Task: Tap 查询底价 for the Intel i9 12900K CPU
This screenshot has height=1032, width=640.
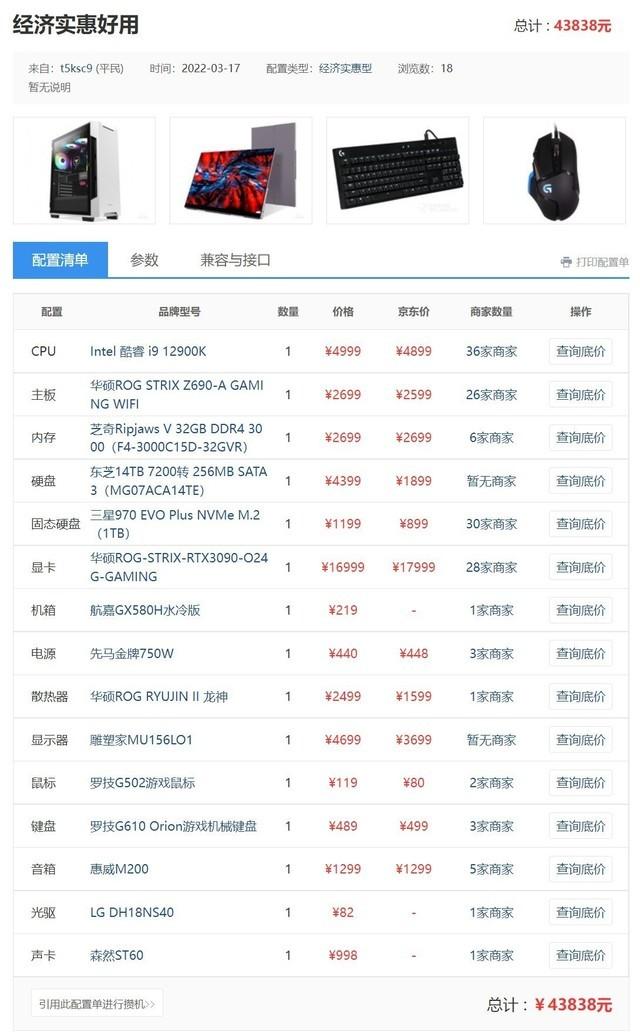Action: click(580, 351)
